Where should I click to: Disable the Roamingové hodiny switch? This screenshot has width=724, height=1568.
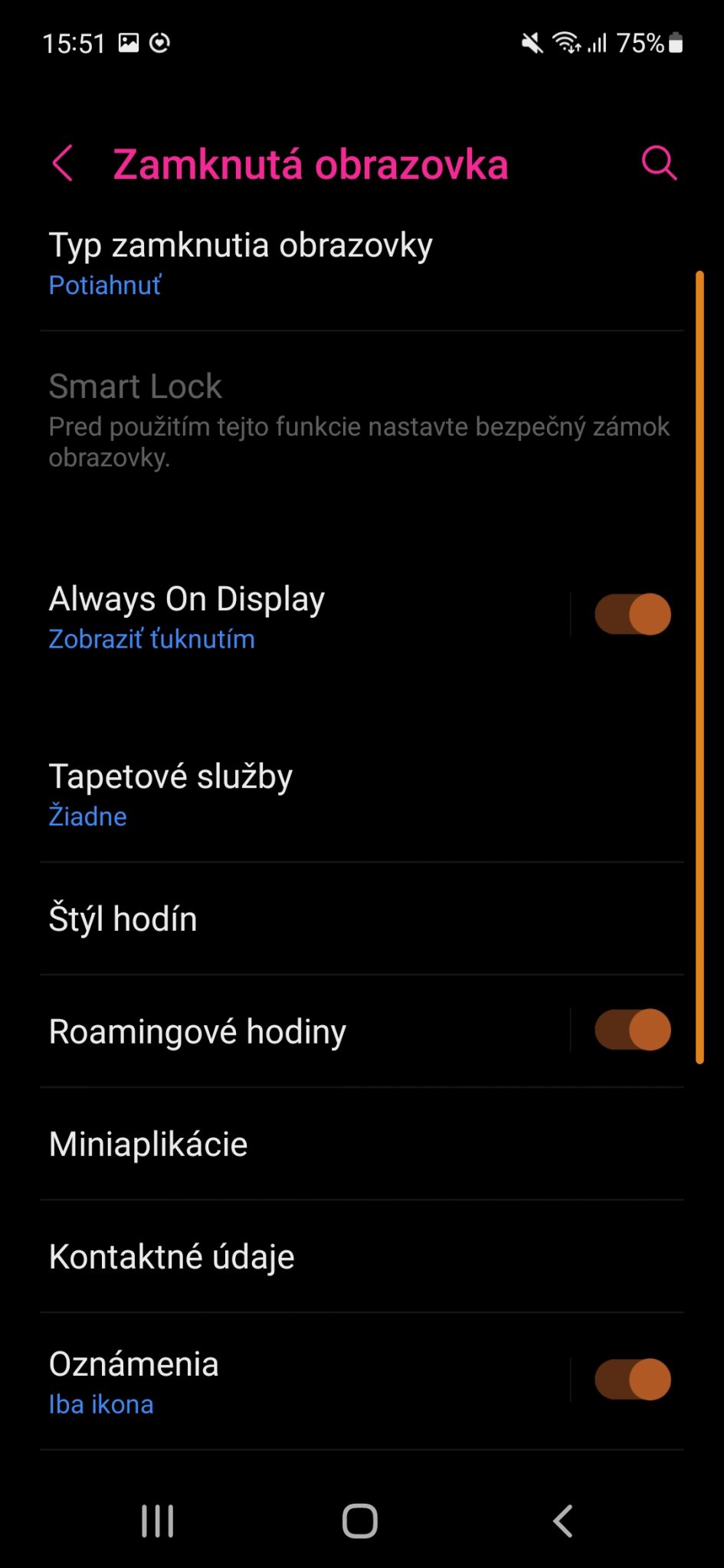tap(633, 1030)
